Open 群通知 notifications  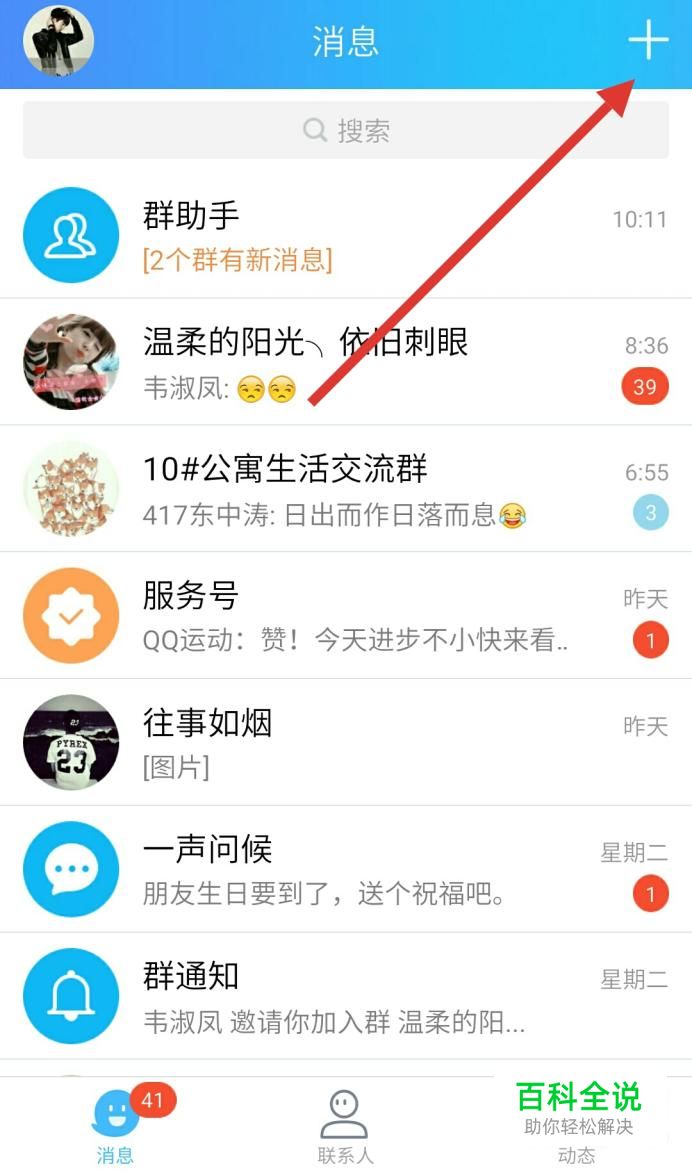(346, 996)
